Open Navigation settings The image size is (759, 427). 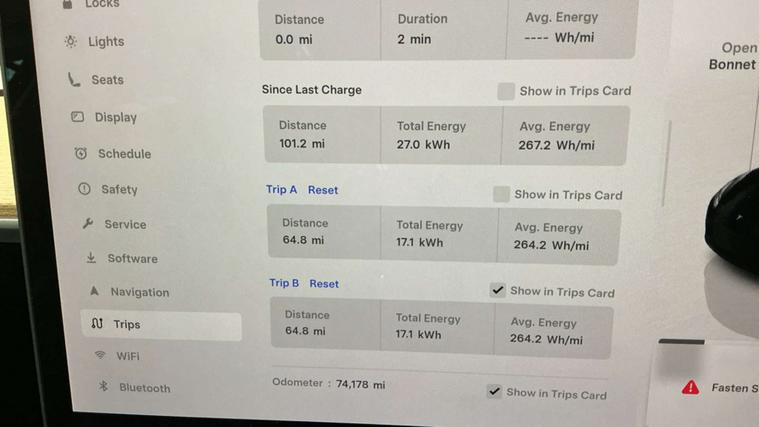139,292
